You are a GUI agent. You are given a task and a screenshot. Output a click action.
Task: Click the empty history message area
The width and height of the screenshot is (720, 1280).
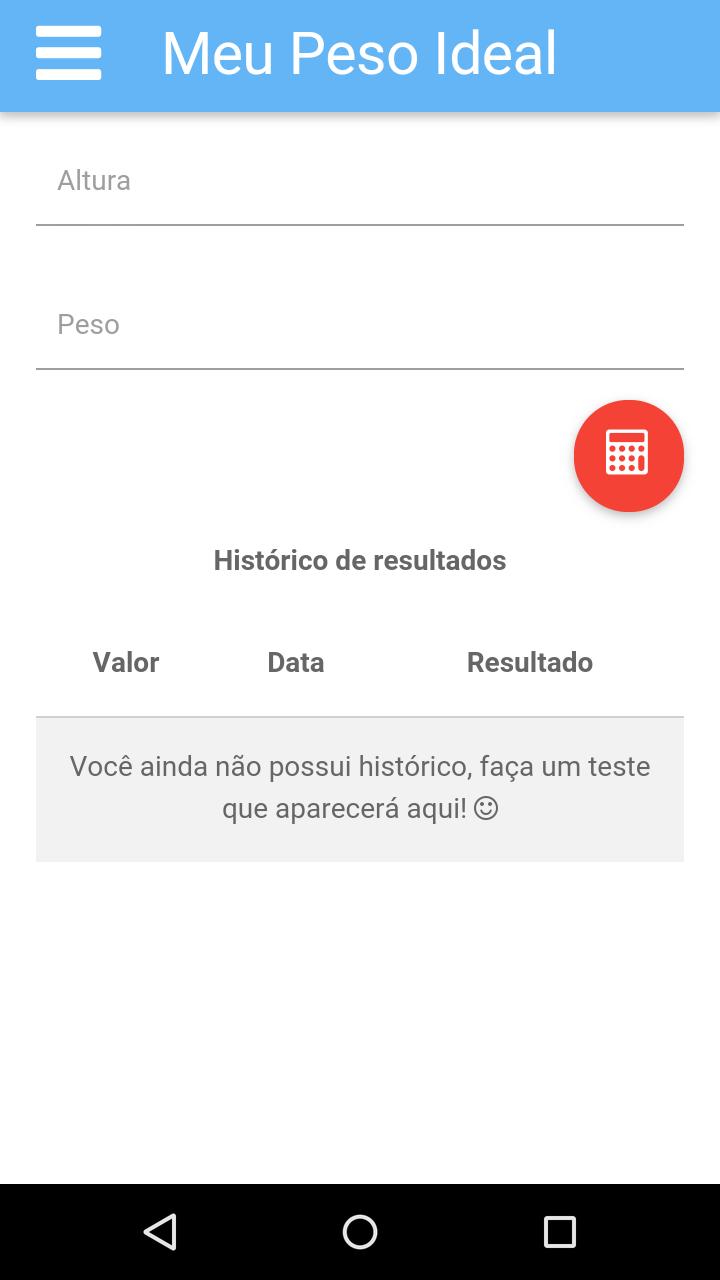pyautogui.click(x=360, y=788)
